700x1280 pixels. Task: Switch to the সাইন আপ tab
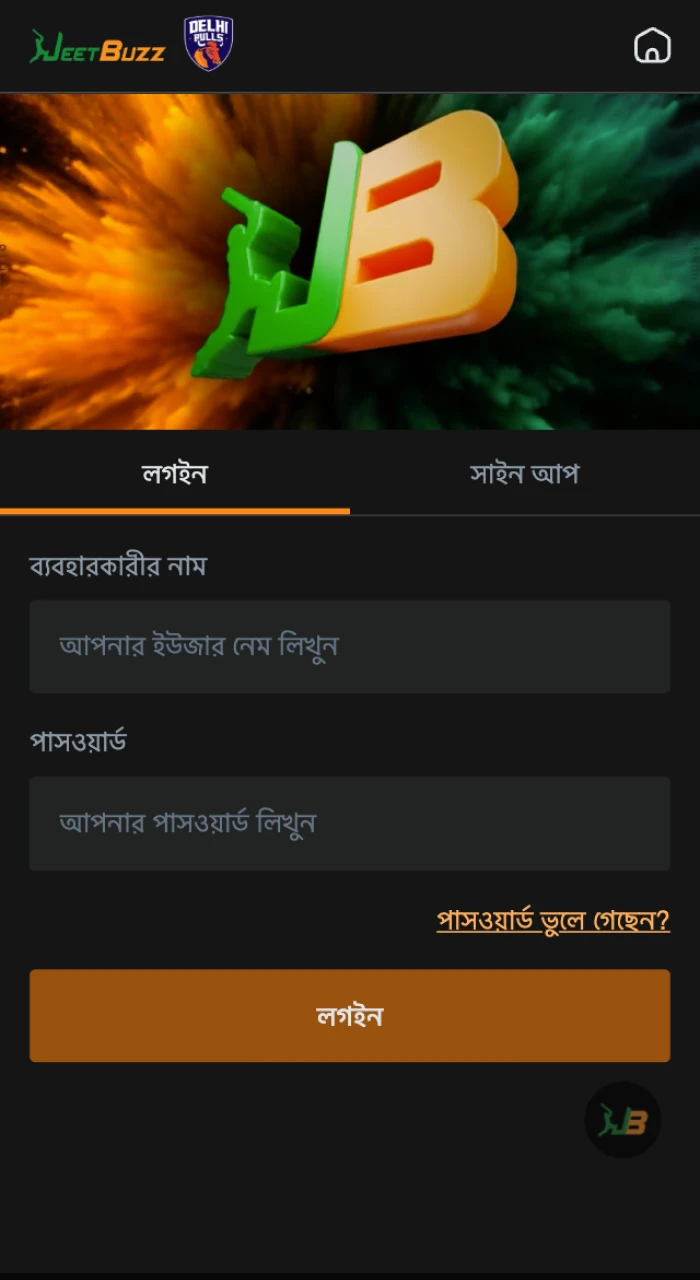[524, 474]
